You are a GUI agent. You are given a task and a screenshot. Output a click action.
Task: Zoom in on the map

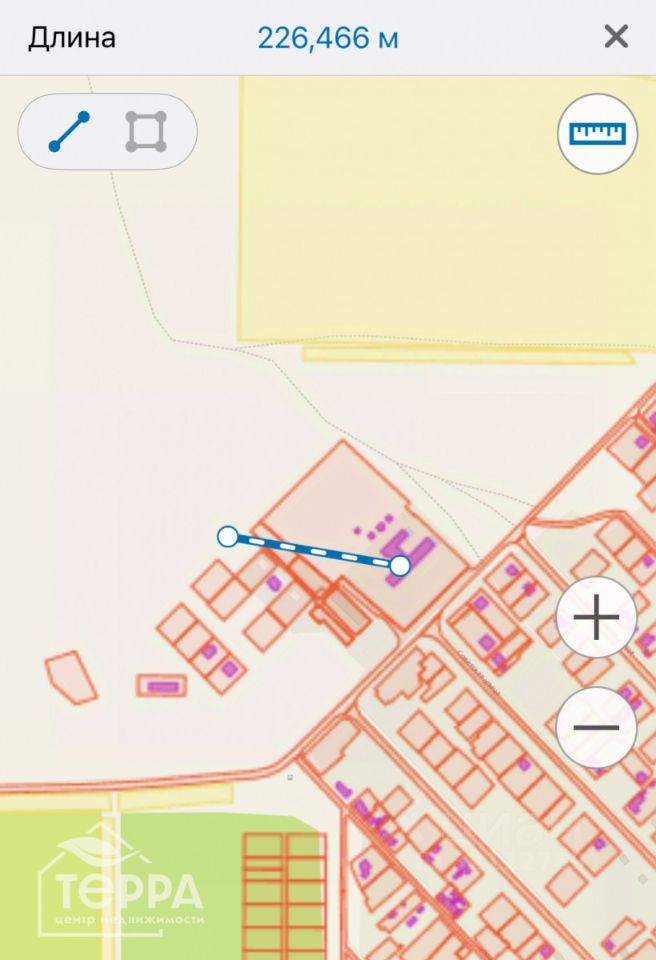pos(596,618)
